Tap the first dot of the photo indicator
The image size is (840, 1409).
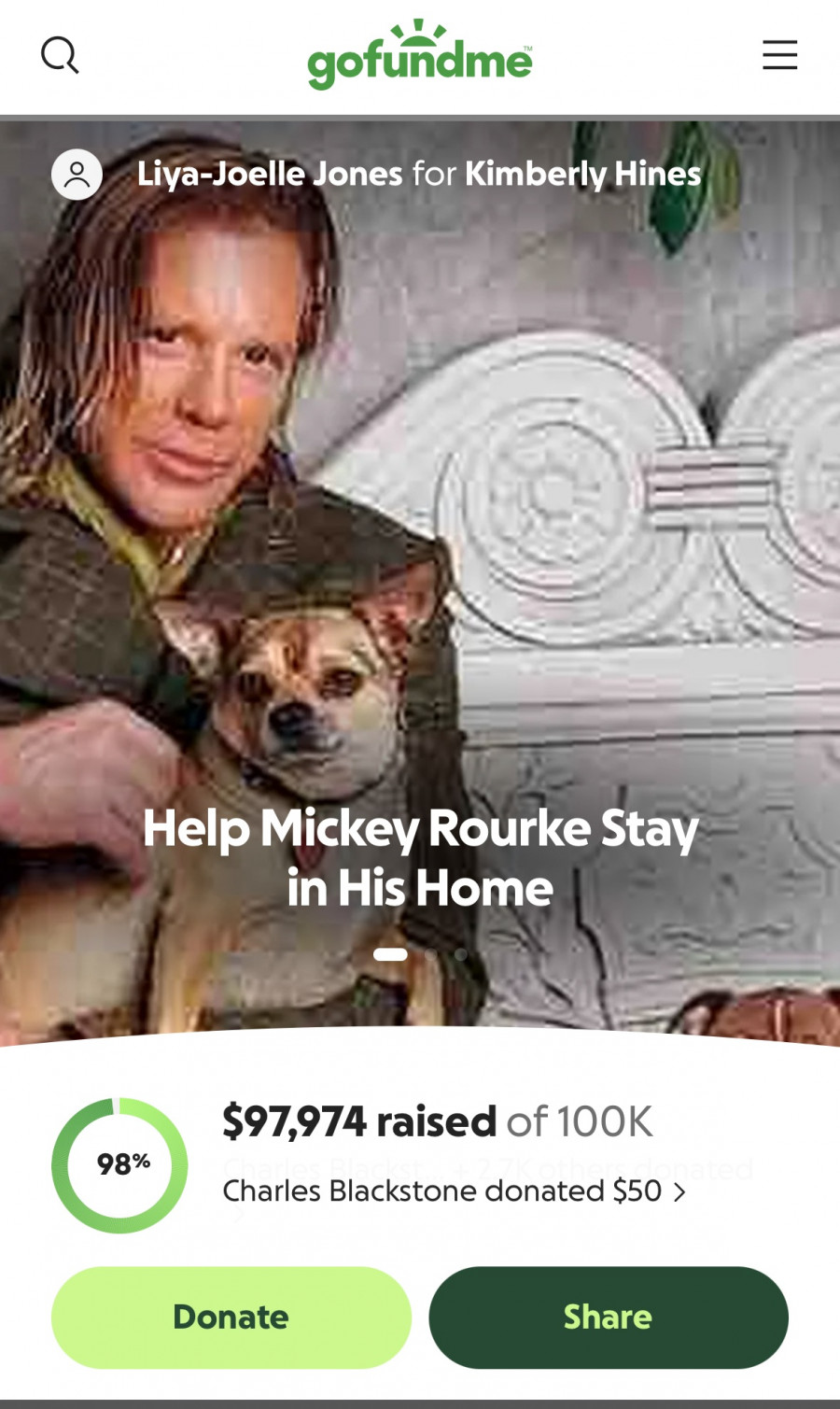[390, 954]
